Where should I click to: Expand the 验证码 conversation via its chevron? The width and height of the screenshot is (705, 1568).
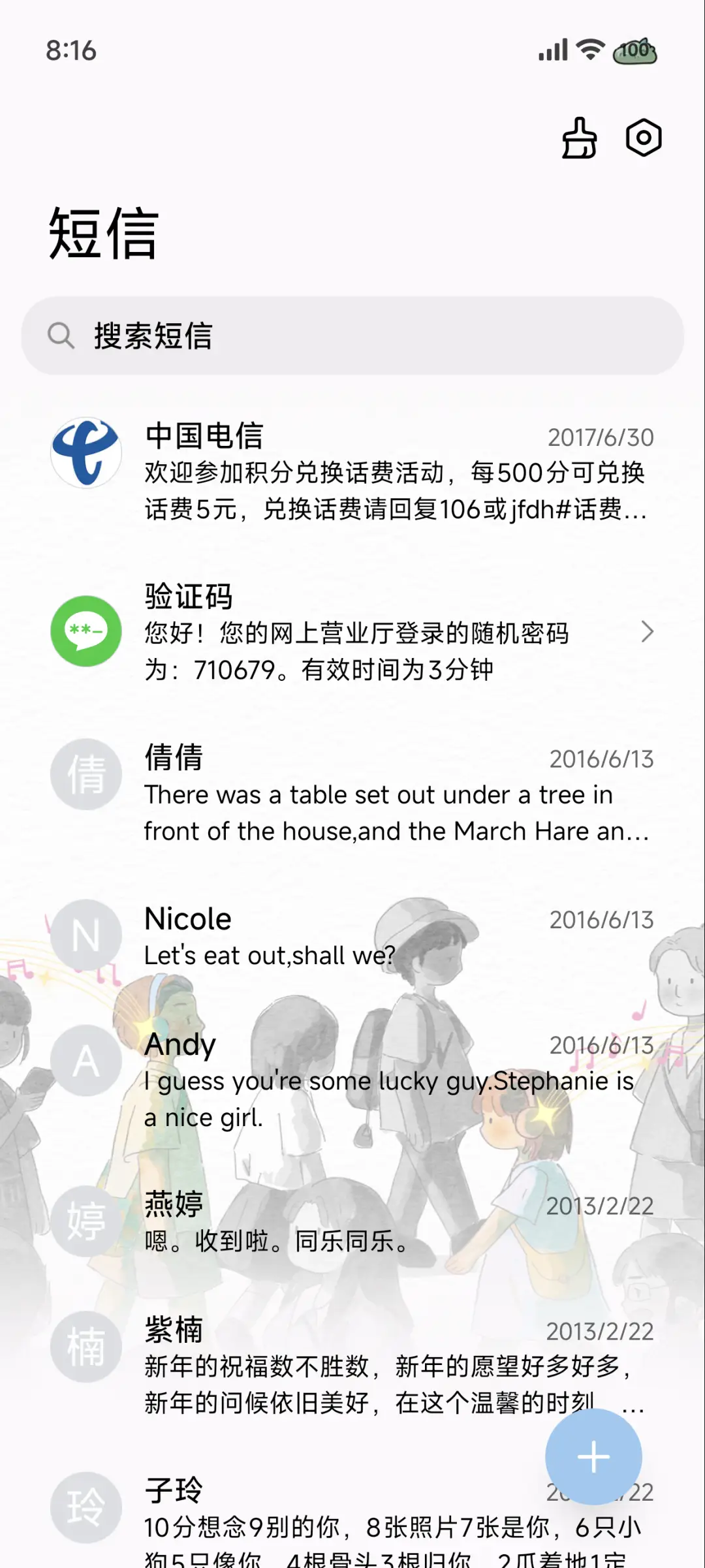(x=648, y=631)
